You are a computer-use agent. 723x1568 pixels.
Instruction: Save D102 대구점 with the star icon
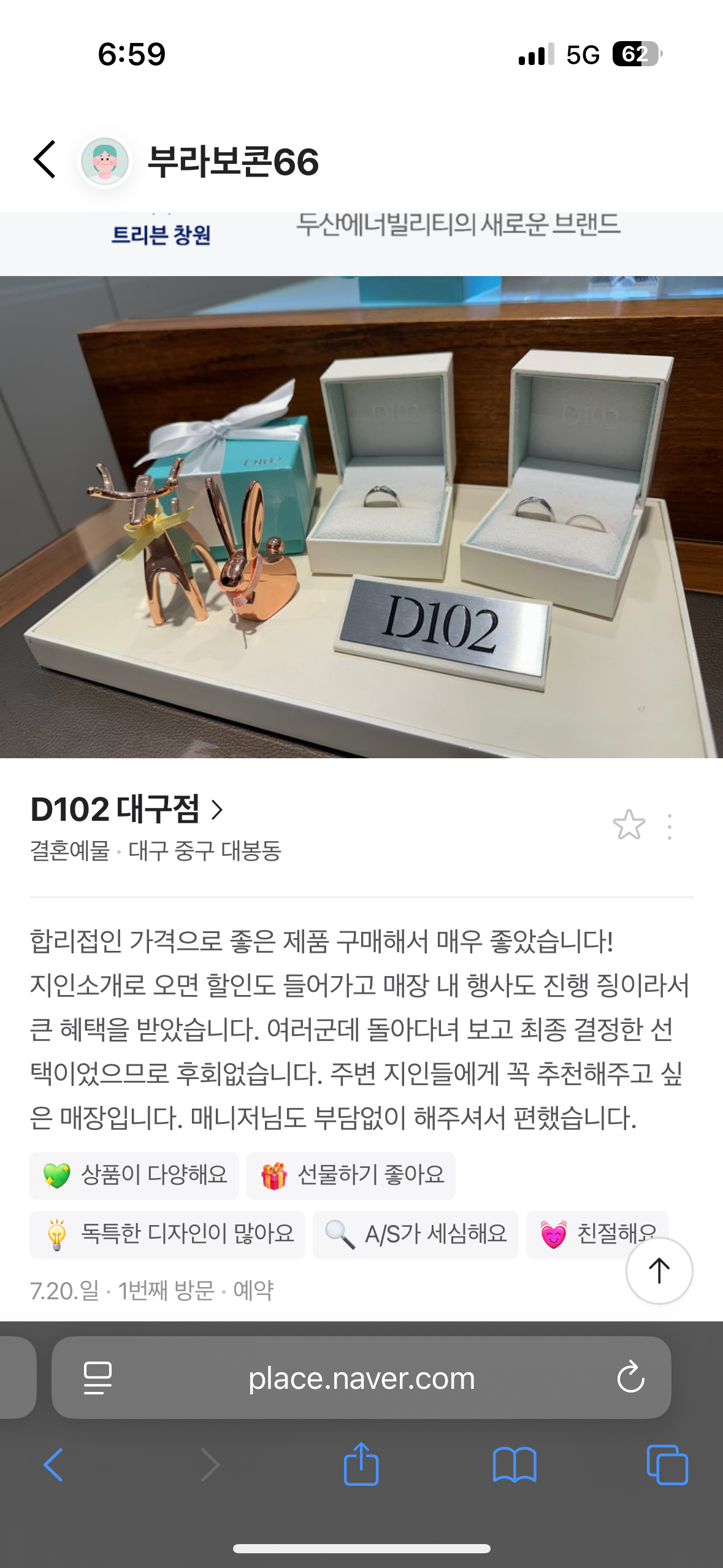point(629,826)
